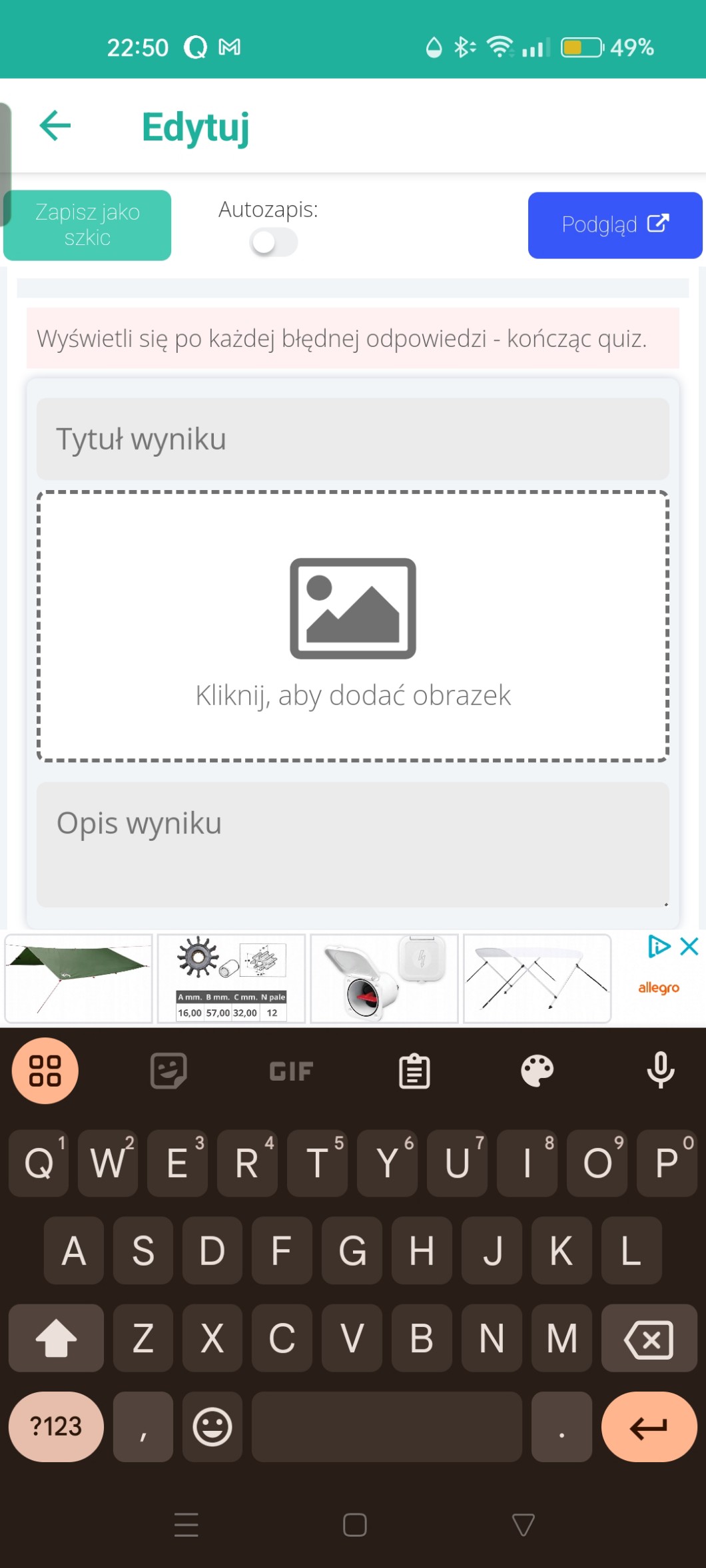Focus the Opis wyniku text area
706x1568 pixels.
(x=352, y=844)
